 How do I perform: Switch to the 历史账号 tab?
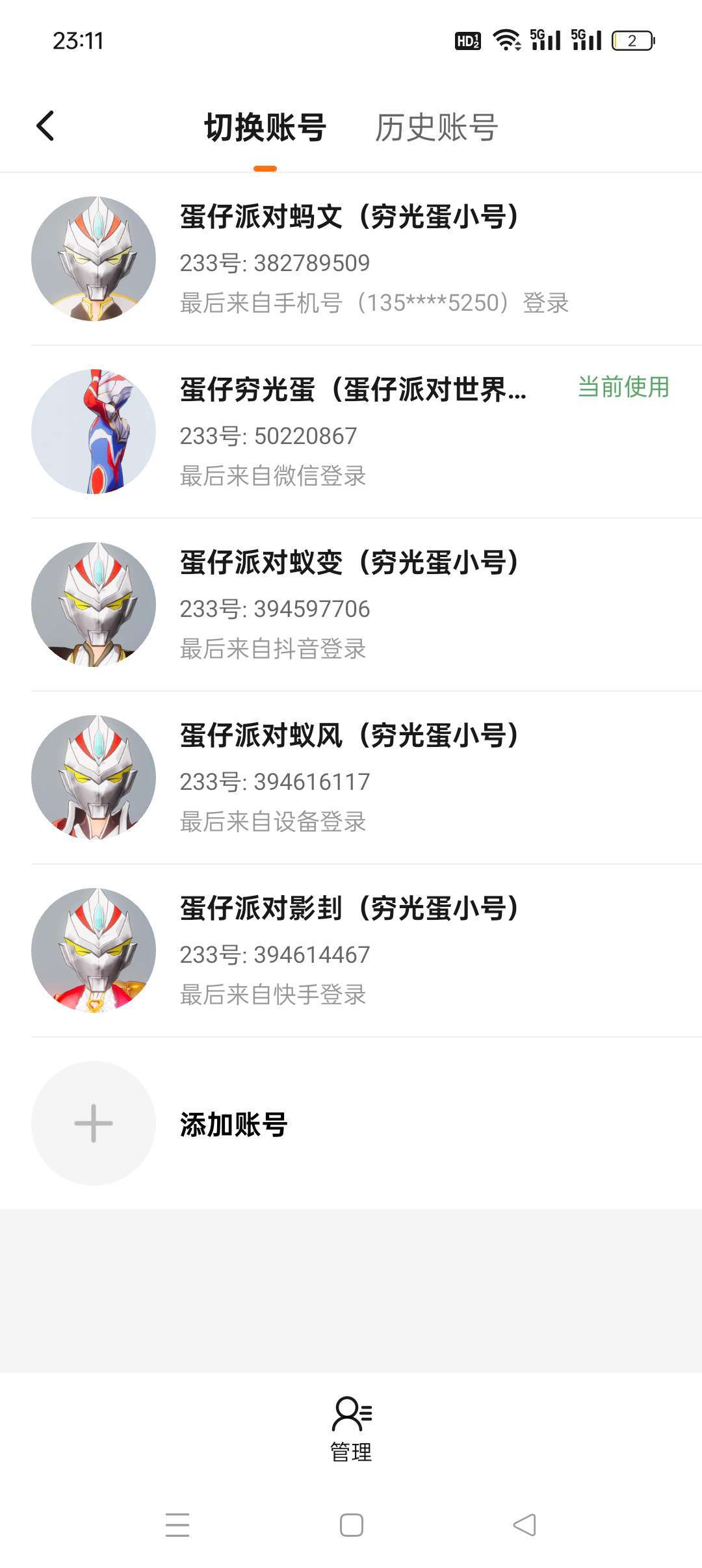(436, 127)
